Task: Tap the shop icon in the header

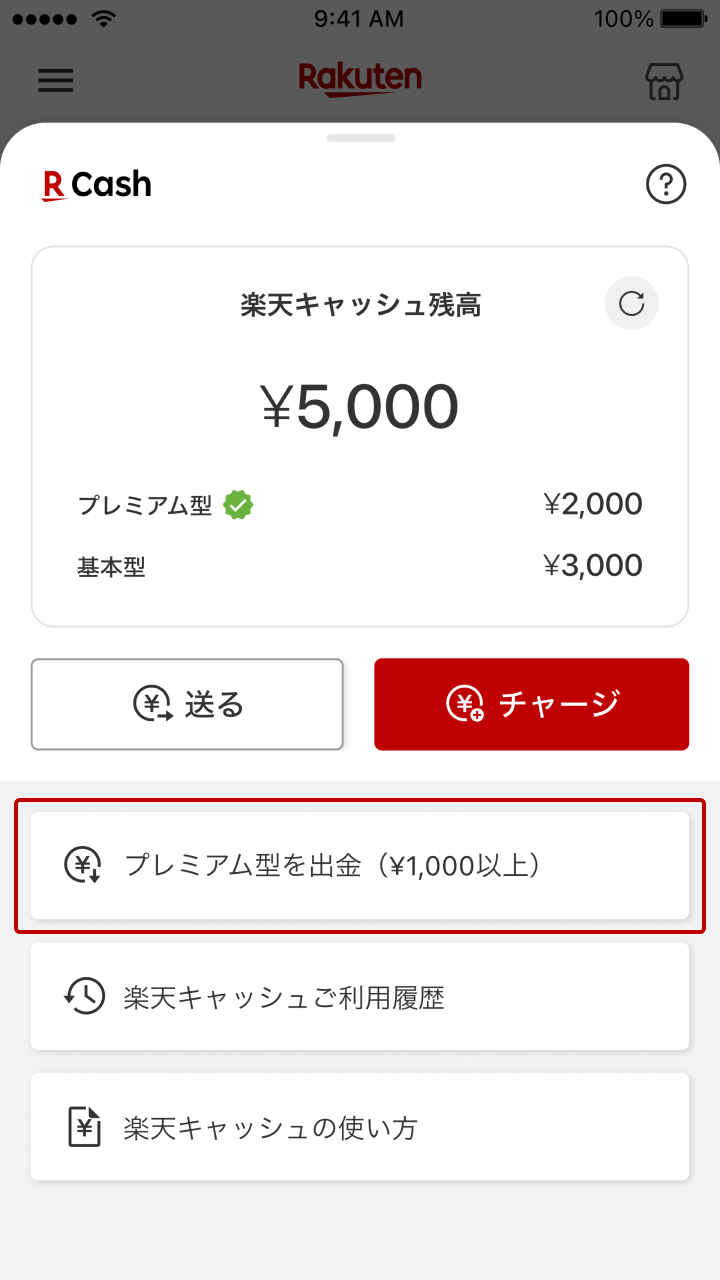Action: tap(665, 80)
